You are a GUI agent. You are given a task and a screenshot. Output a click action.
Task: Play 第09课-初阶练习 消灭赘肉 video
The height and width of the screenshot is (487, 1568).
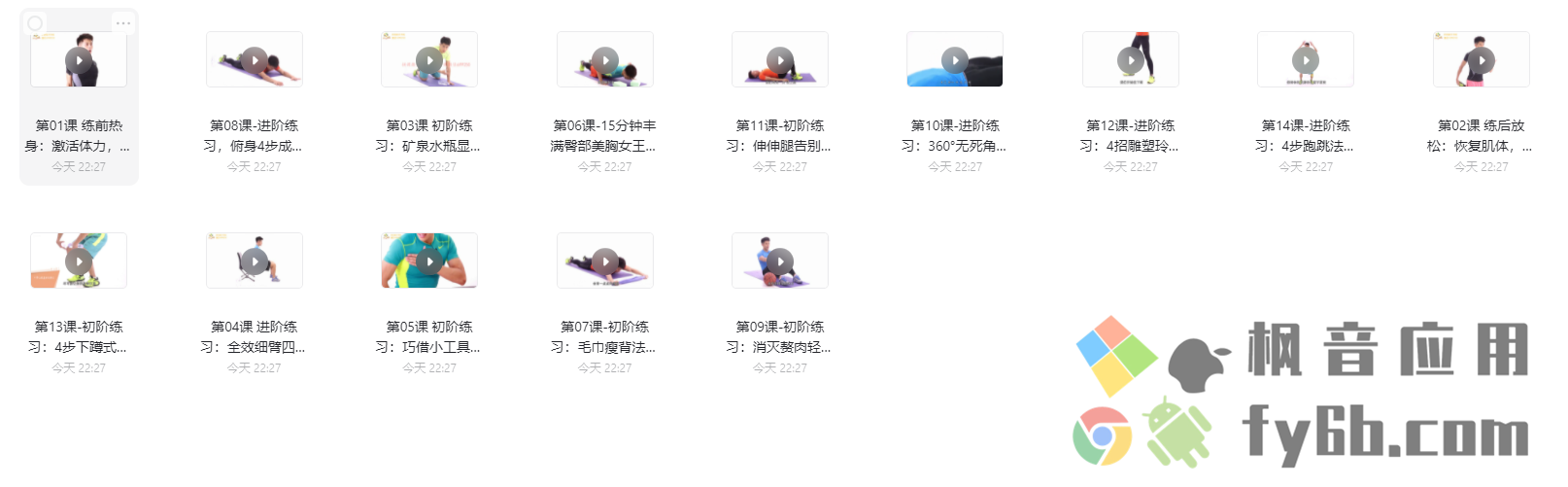[780, 261]
